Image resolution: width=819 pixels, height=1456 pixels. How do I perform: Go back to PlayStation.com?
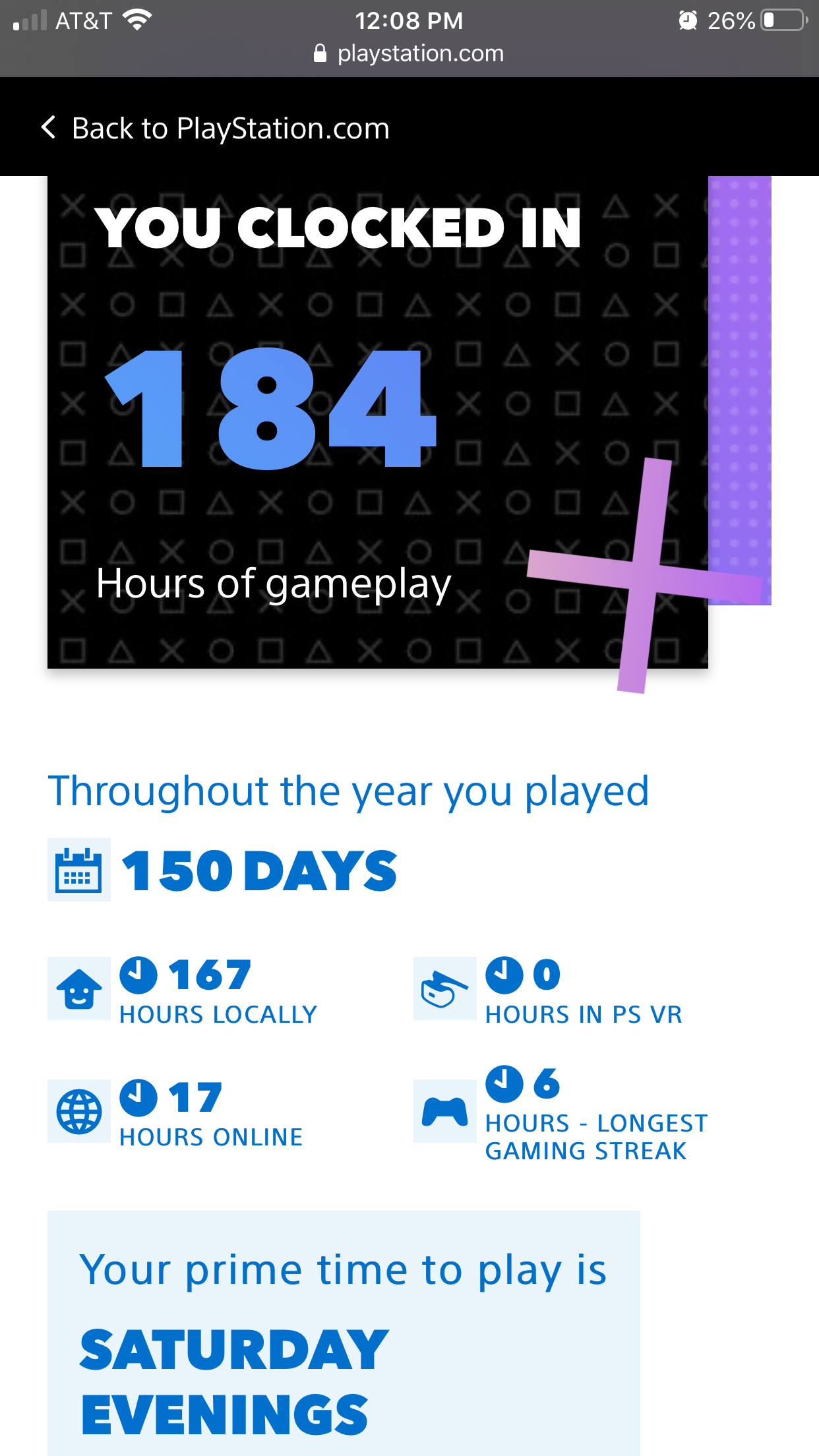[215, 128]
